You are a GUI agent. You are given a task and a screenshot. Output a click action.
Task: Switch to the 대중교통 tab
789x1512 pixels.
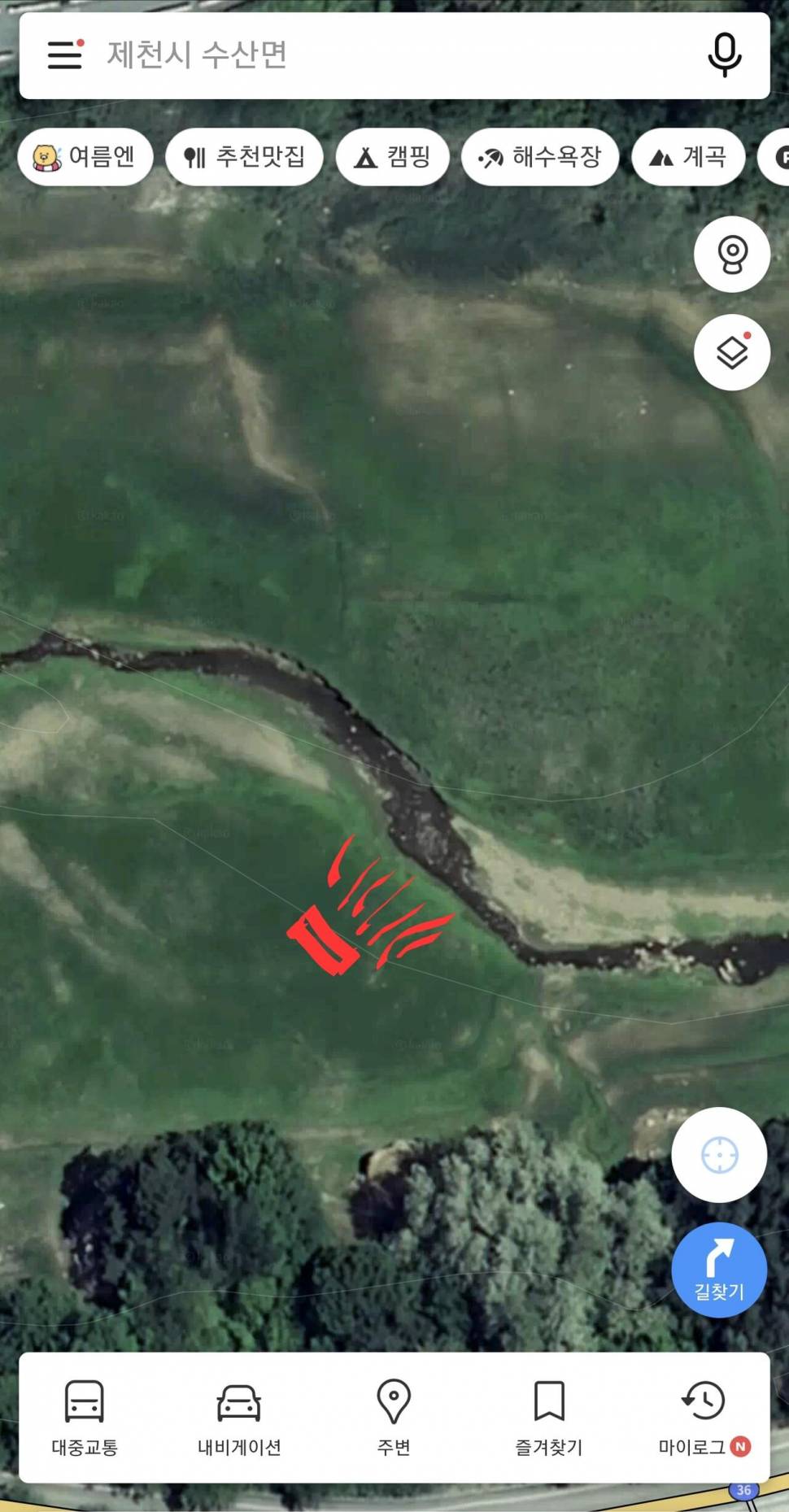[85, 1418]
